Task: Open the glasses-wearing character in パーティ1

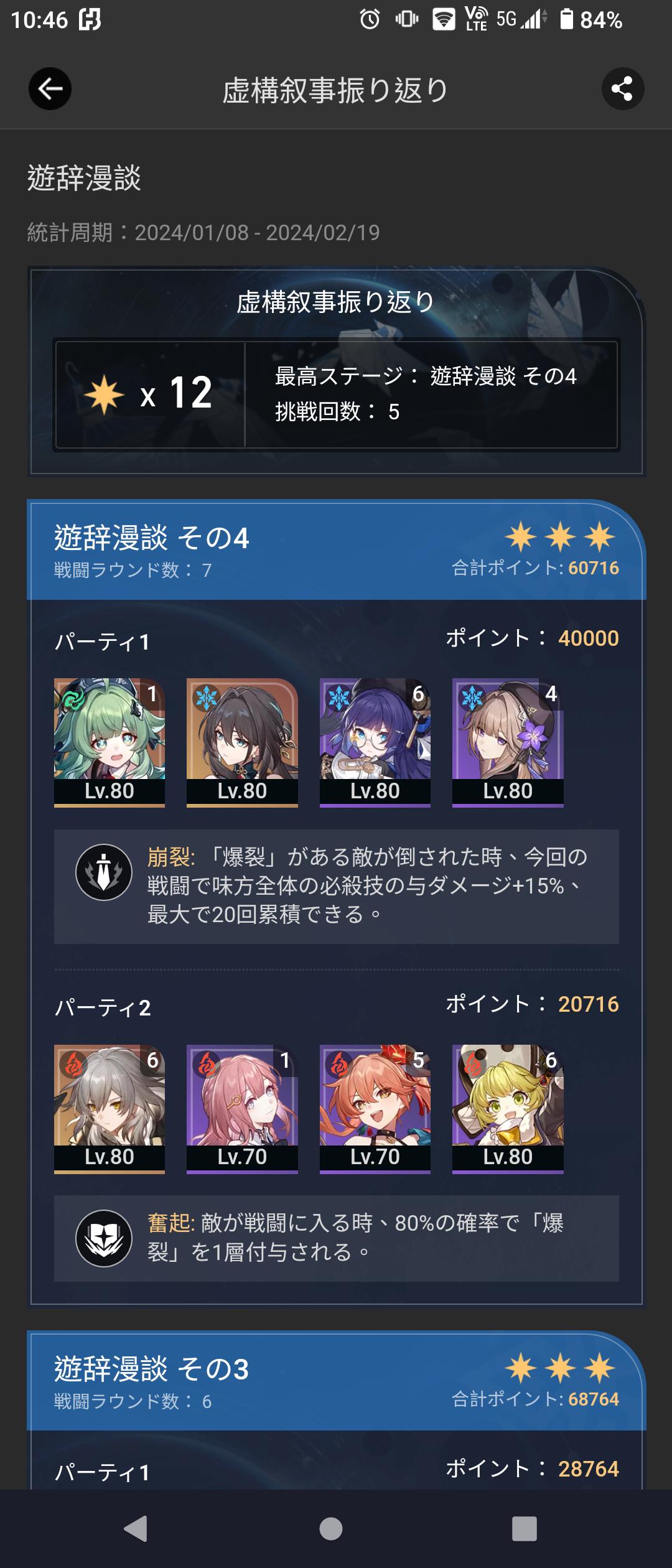Action: pyautogui.click(x=375, y=742)
